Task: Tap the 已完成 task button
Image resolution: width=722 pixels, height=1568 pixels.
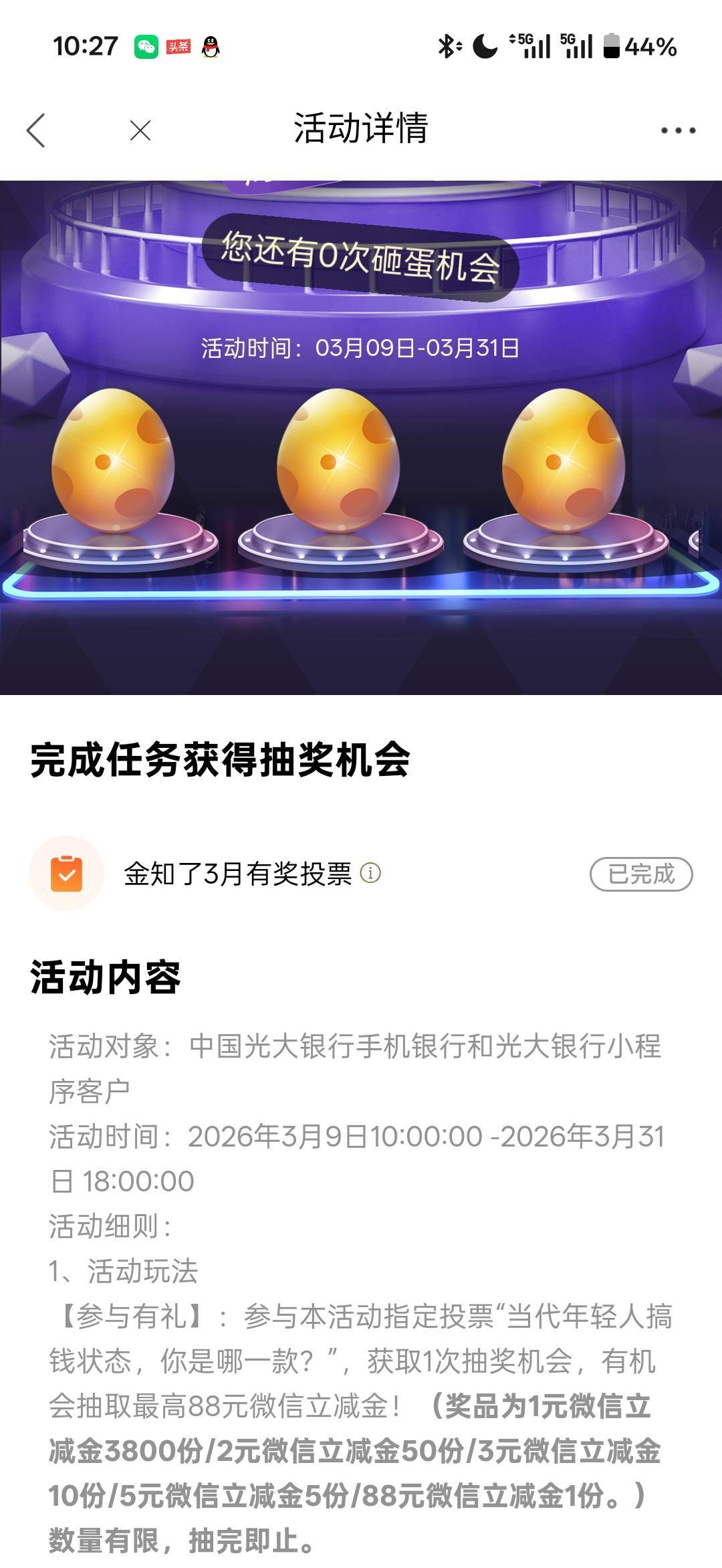Action: [640, 874]
